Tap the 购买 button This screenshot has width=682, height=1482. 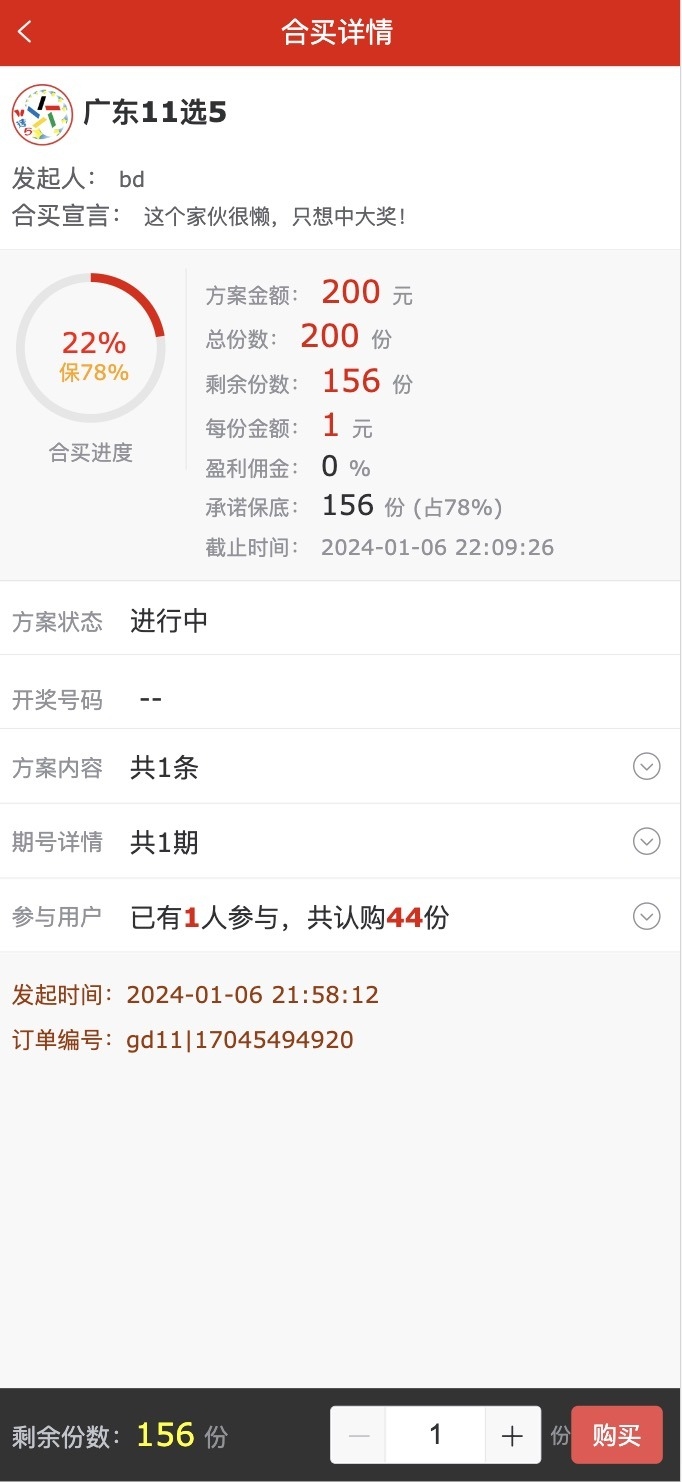coord(616,1436)
